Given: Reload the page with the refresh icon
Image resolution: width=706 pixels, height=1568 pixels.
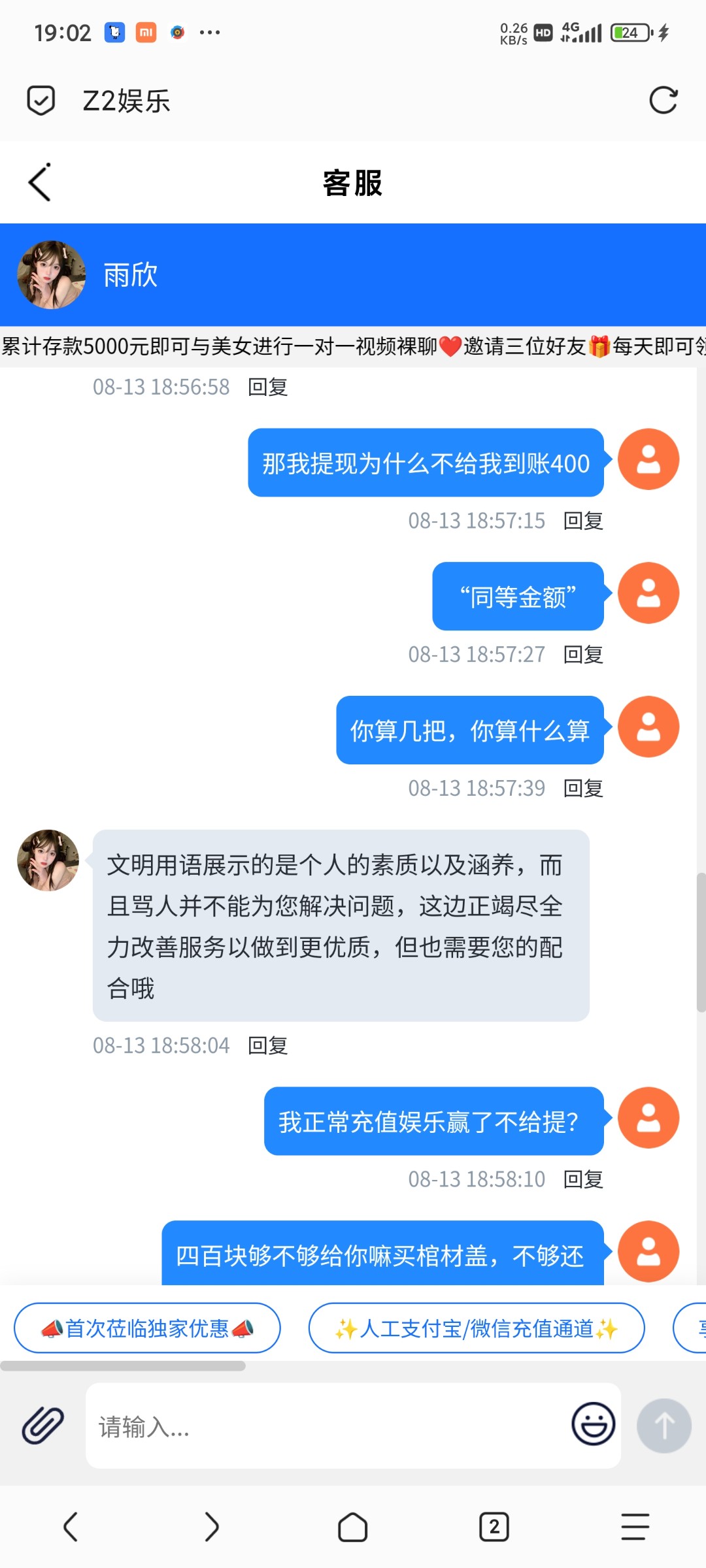Looking at the screenshot, I should (663, 101).
